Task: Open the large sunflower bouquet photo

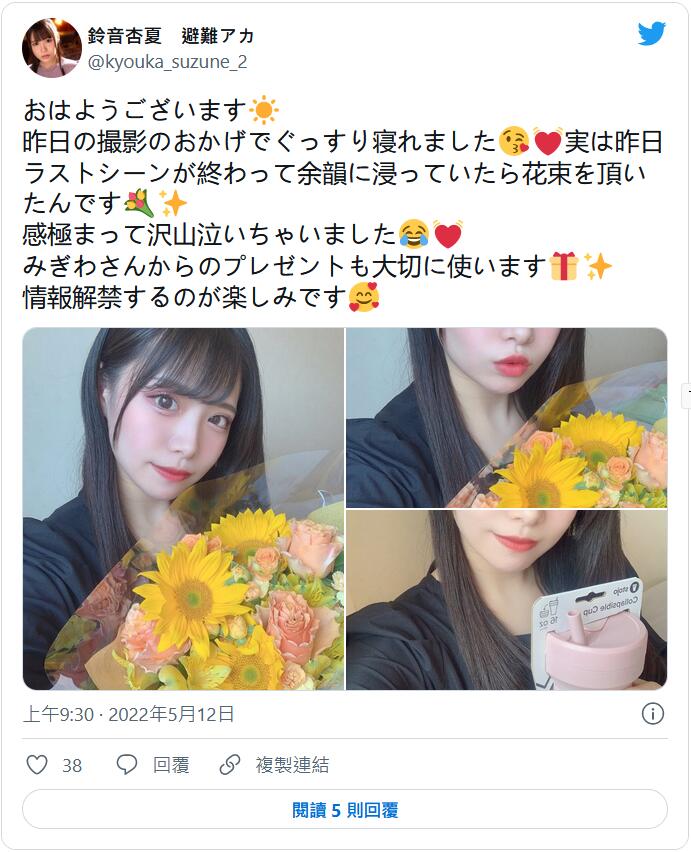Action: [x=183, y=509]
